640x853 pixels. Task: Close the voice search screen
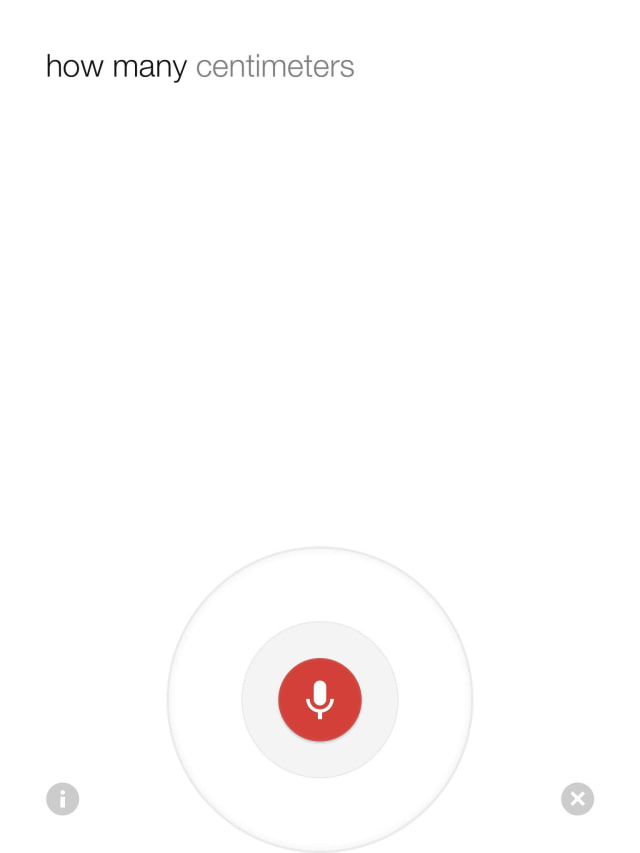pyautogui.click(x=577, y=799)
